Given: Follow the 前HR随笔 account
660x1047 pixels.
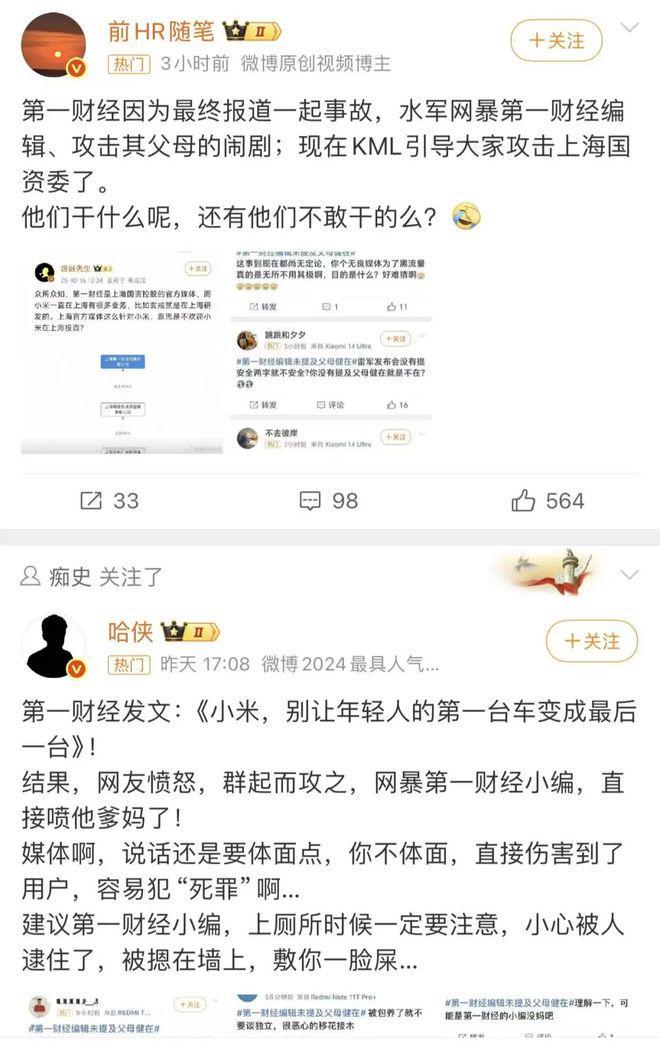Looking at the screenshot, I should point(556,41).
